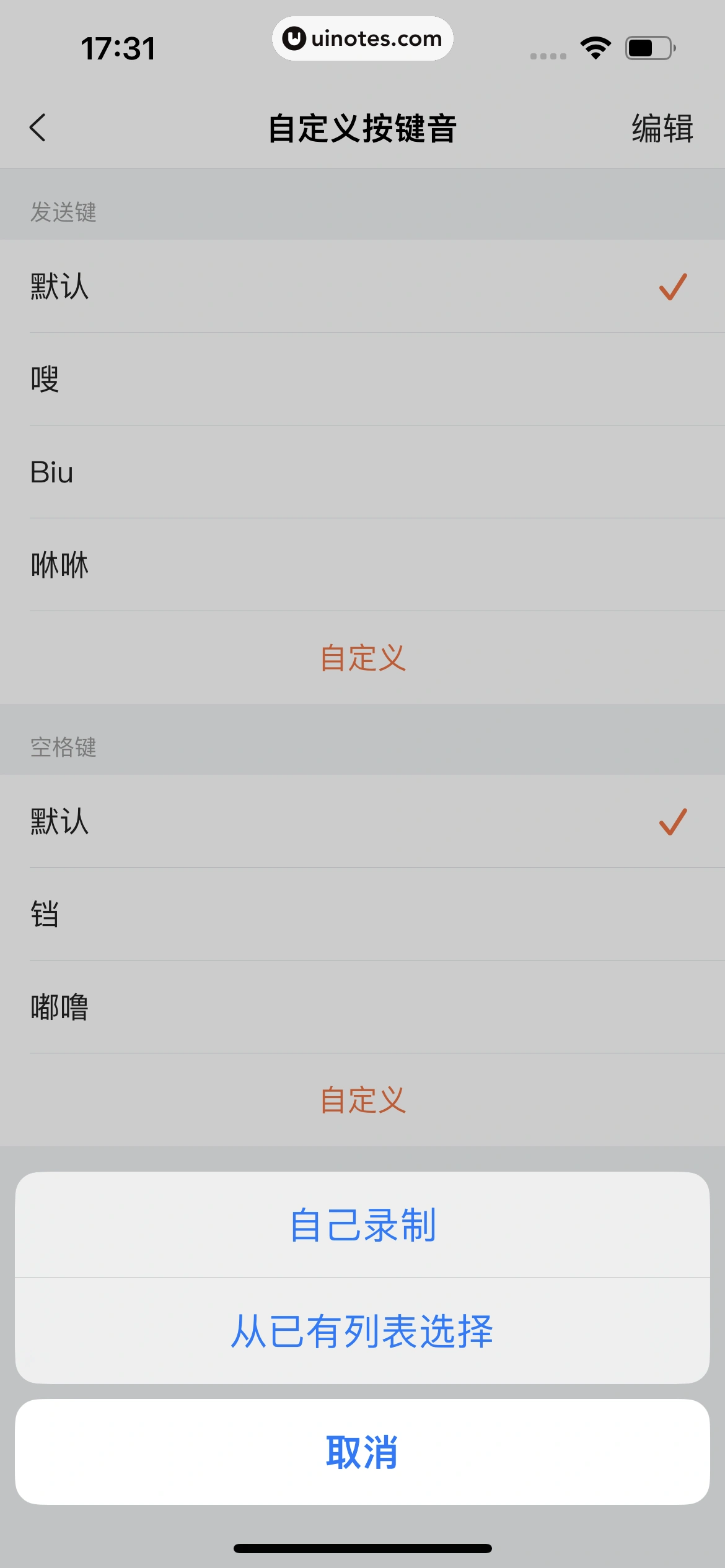Click the back chevron to return

(37, 129)
